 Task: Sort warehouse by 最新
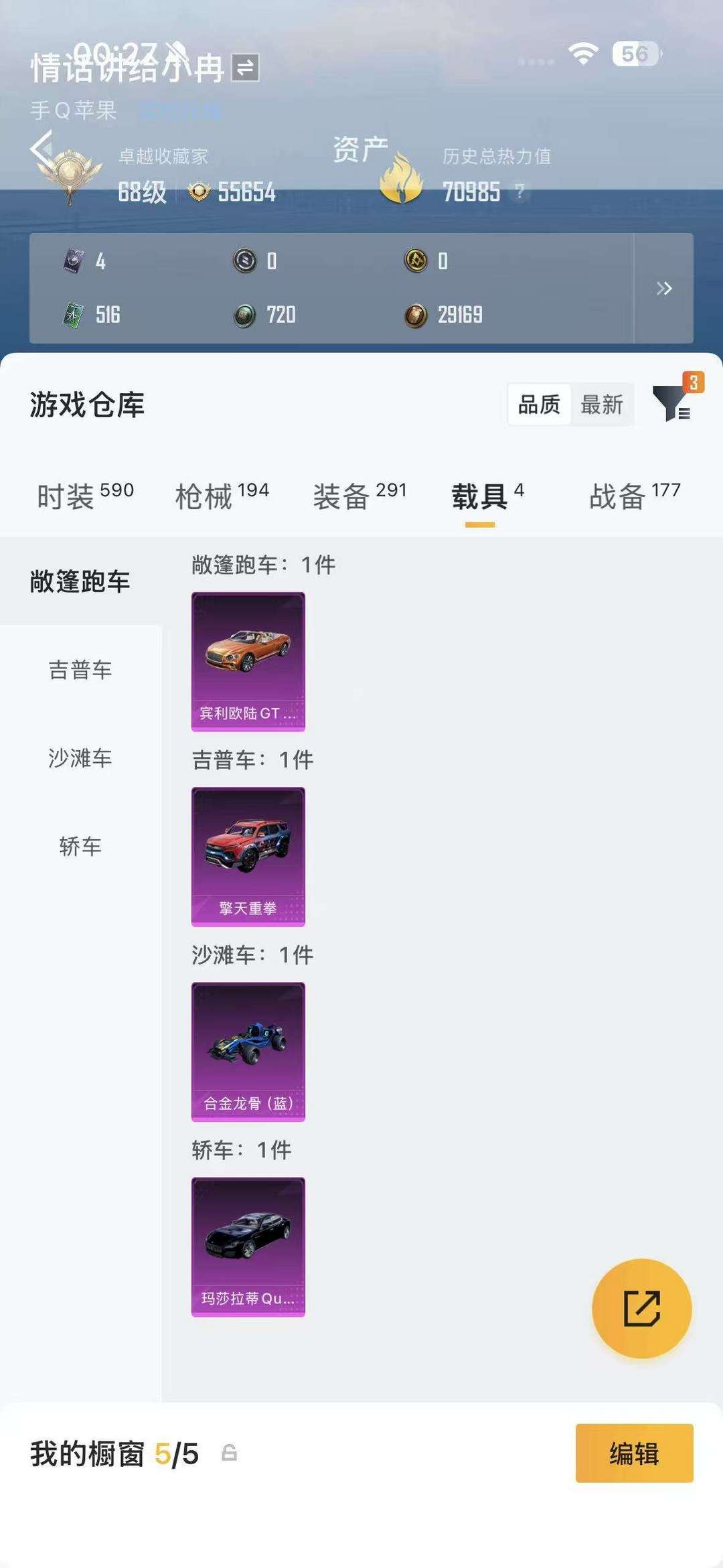tap(602, 405)
